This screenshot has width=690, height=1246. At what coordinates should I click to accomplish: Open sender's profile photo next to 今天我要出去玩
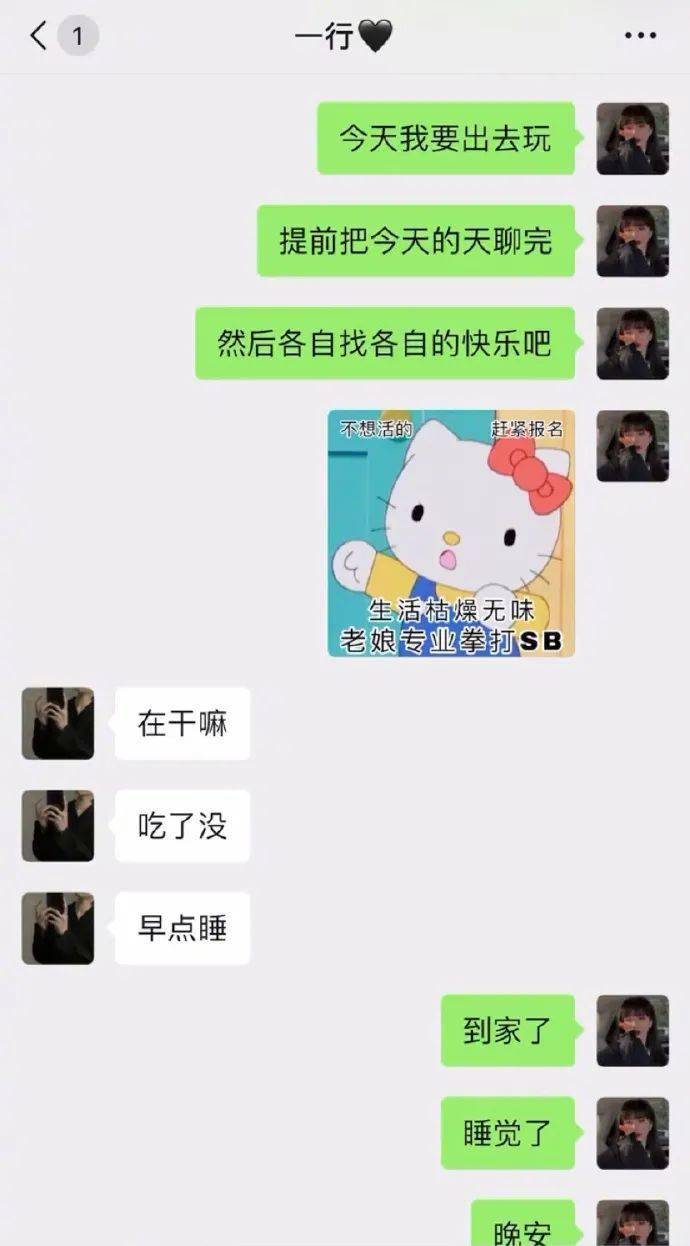coord(632,138)
